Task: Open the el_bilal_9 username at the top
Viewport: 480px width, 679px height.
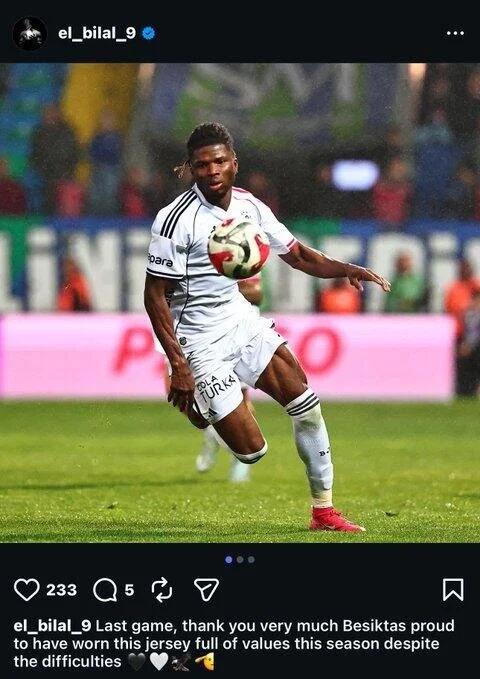Action: (97, 33)
